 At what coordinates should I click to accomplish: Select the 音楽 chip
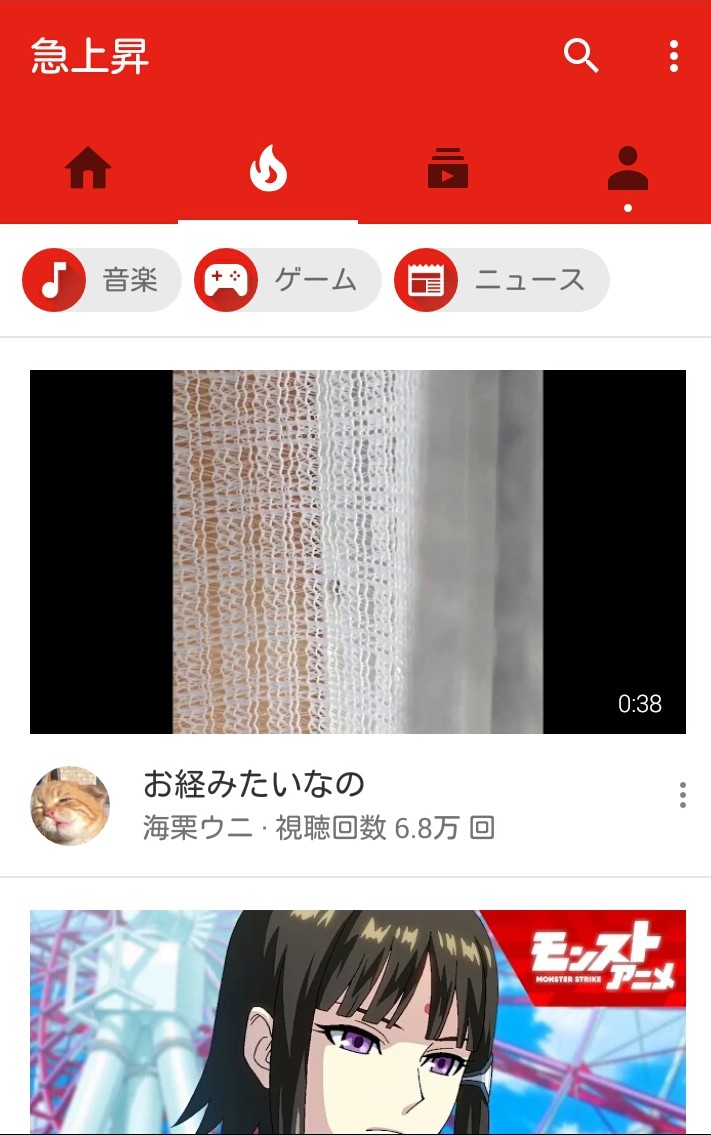pyautogui.click(x=101, y=280)
